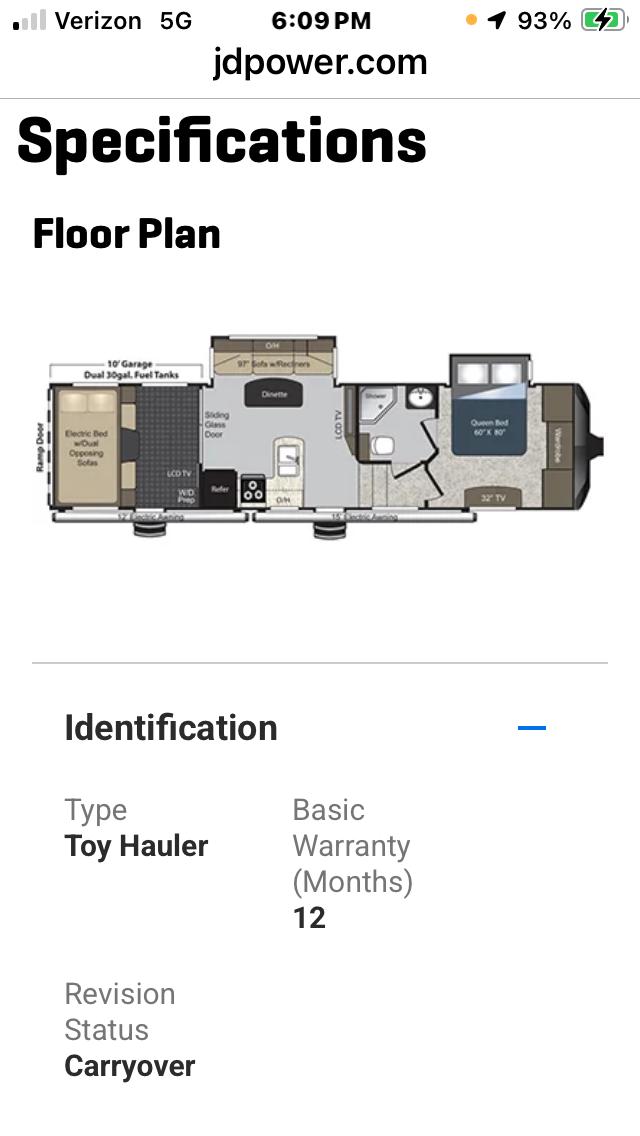Screen dimensions: 640x1136
Task: Collapse the Identification section
Action: pyautogui.click(x=532, y=728)
